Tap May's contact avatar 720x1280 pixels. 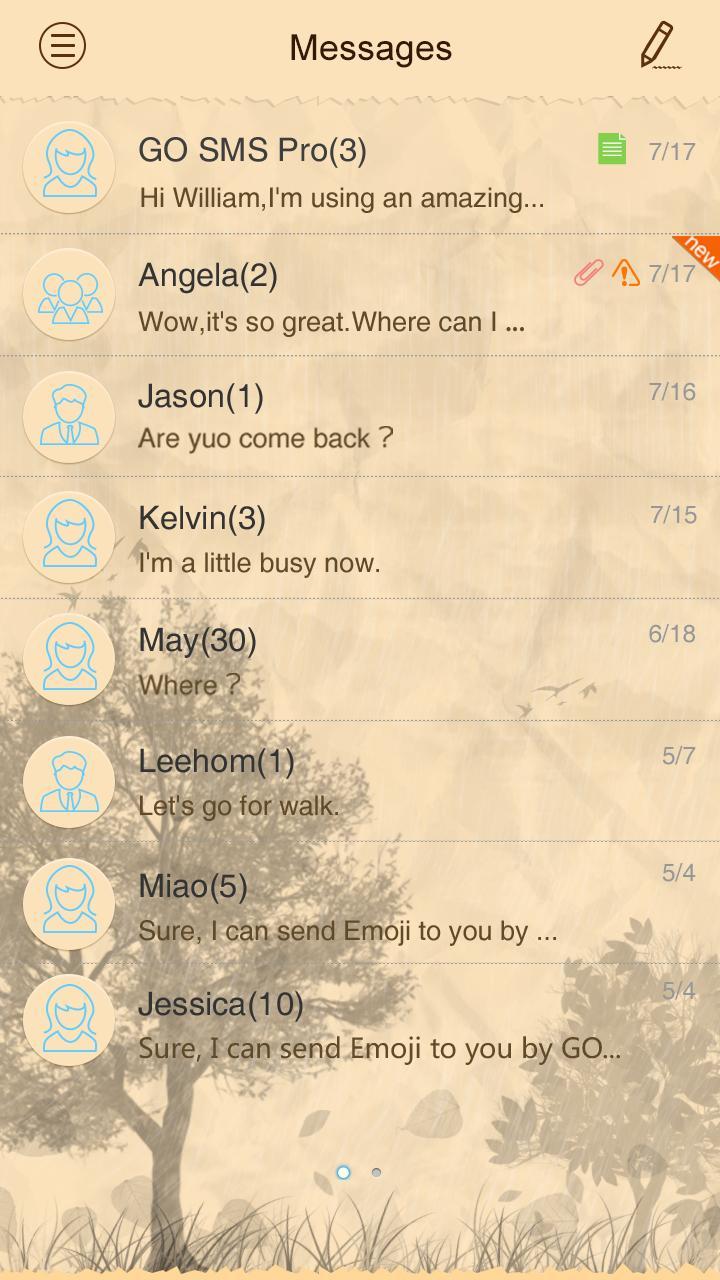click(x=68, y=658)
